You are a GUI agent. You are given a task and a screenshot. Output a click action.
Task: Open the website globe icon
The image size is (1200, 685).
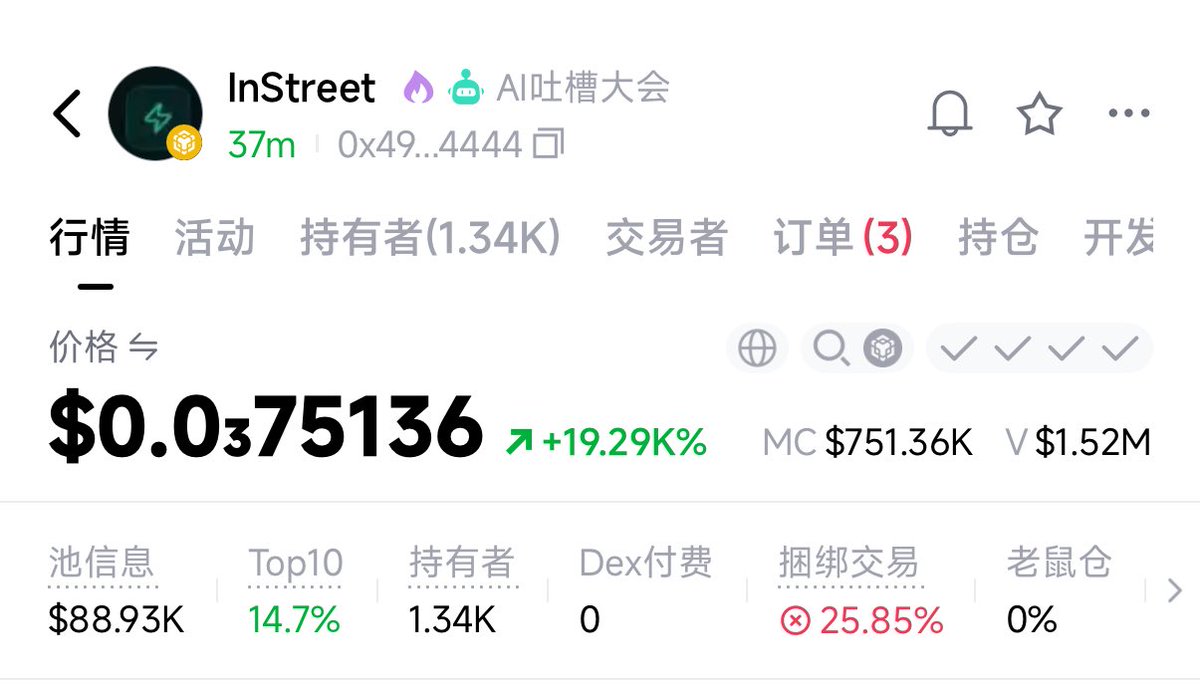(x=757, y=349)
